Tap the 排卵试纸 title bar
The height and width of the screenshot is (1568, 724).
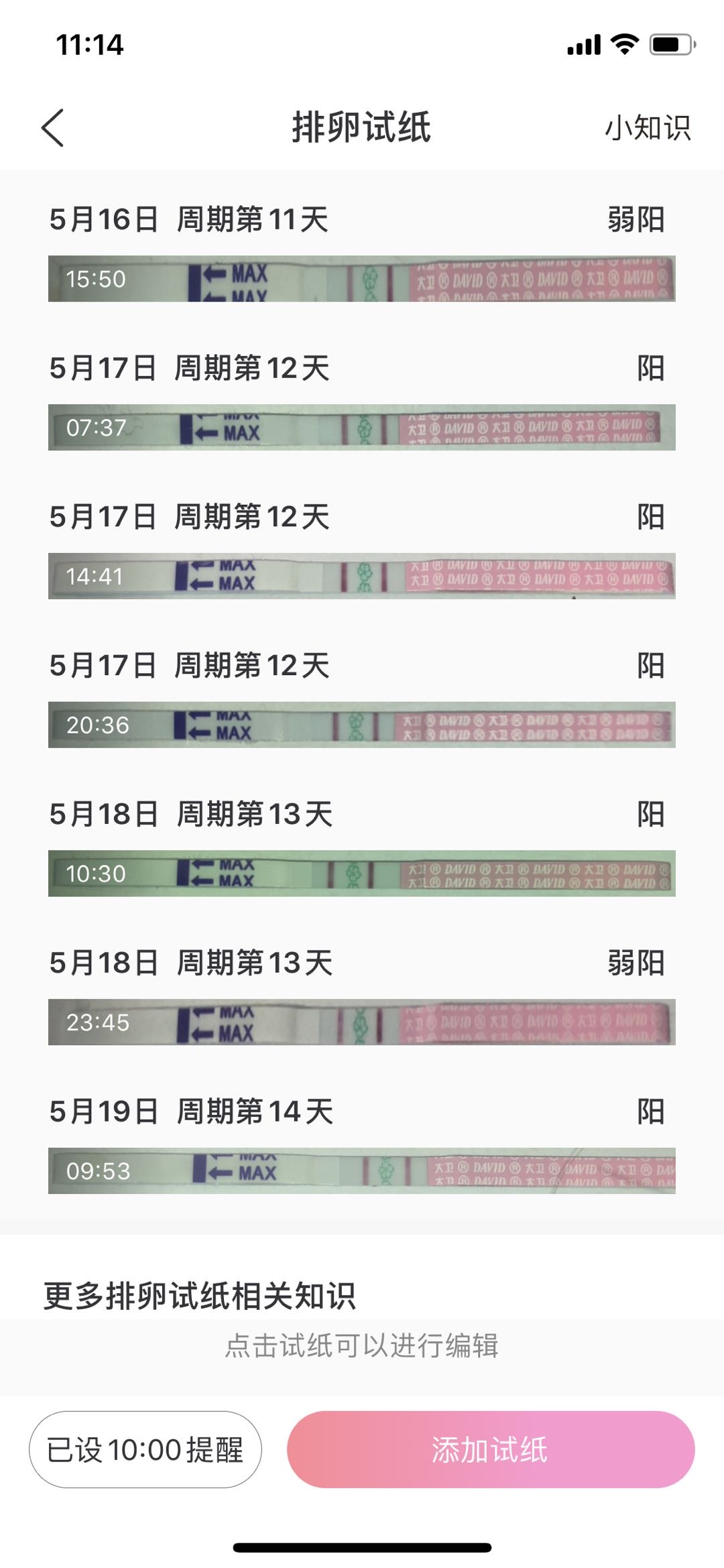(x=362, y=127)
